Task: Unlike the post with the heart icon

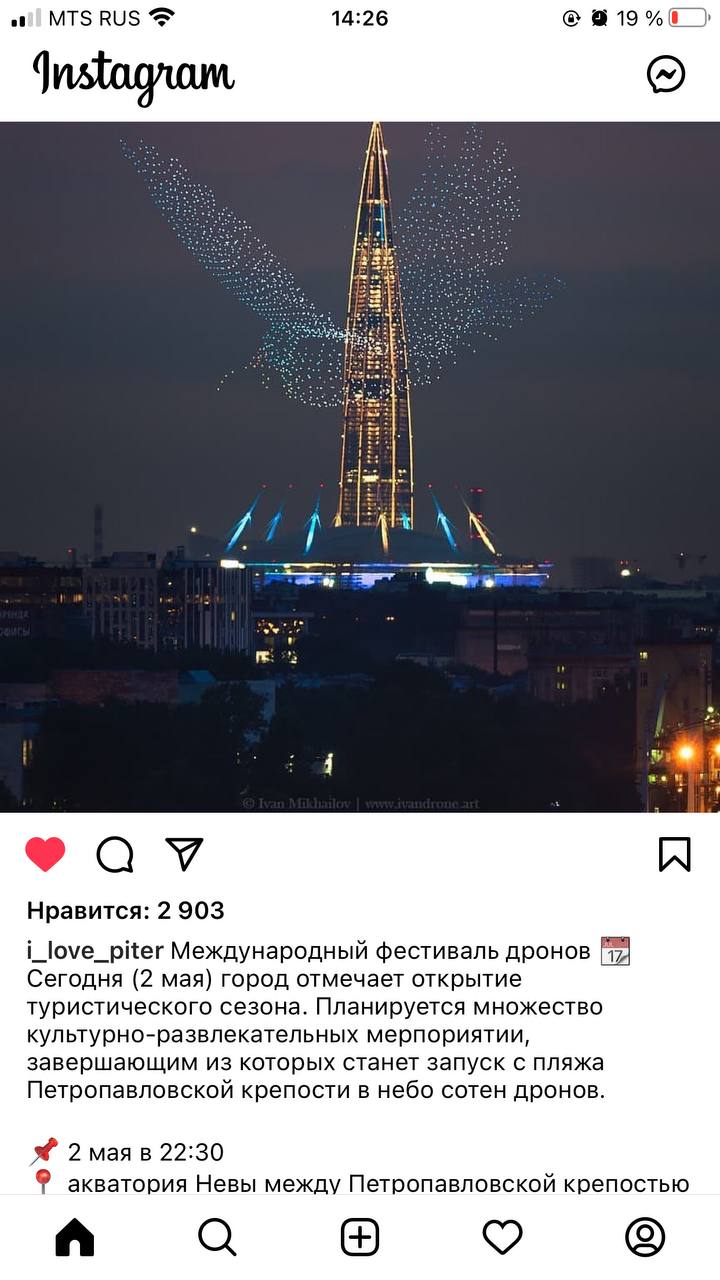Action: [45, 854]
